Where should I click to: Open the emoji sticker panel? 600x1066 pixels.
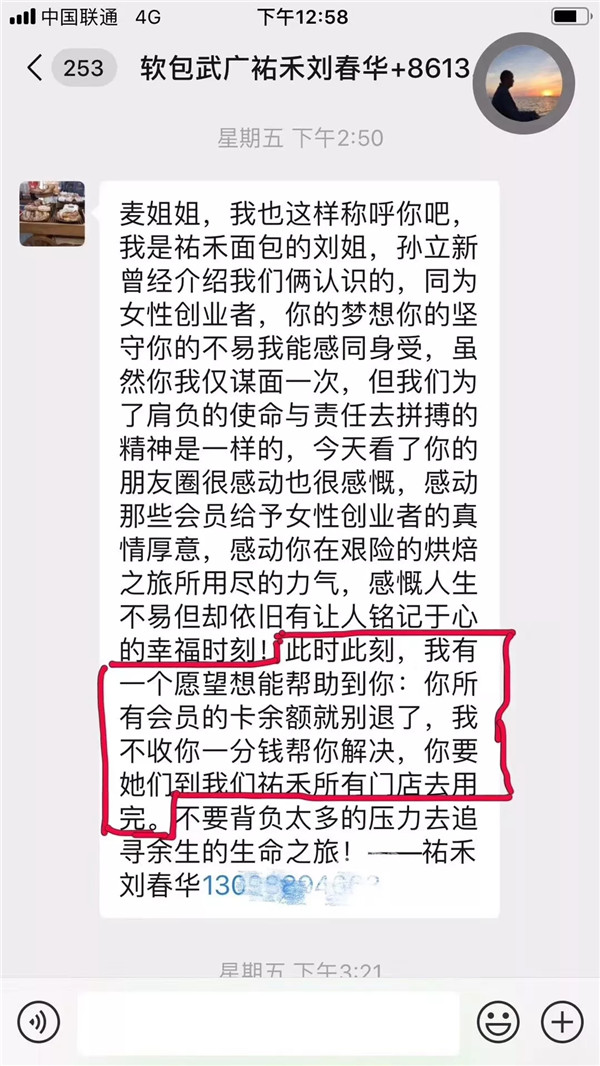(498, 1021)
